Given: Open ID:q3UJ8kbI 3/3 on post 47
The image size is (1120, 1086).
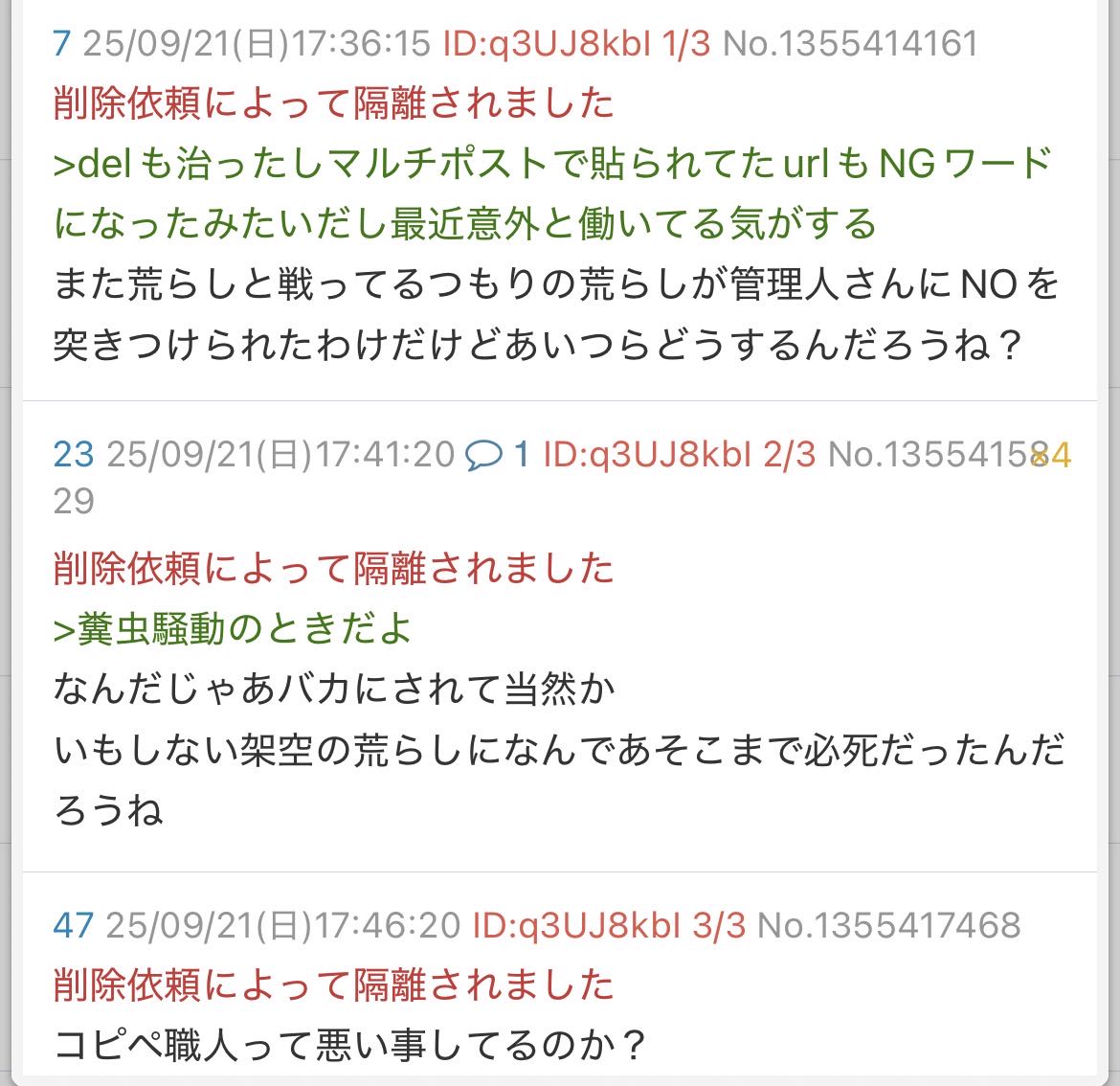Looking at the screenshot, I should point(609,925).
